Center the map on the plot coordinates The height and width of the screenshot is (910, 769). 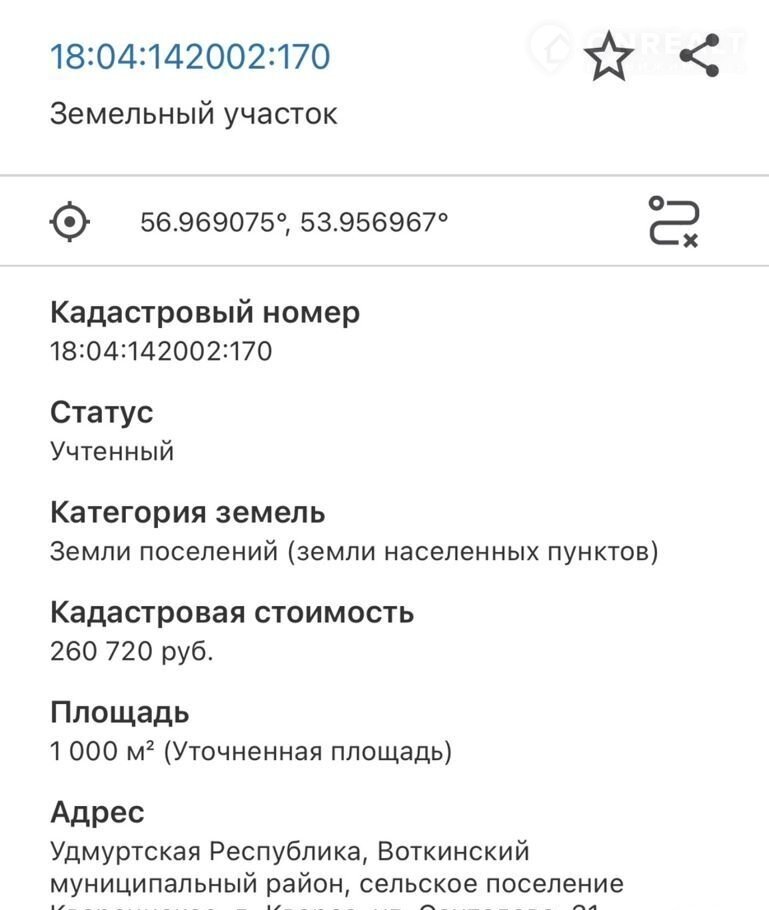coord(70,221)
